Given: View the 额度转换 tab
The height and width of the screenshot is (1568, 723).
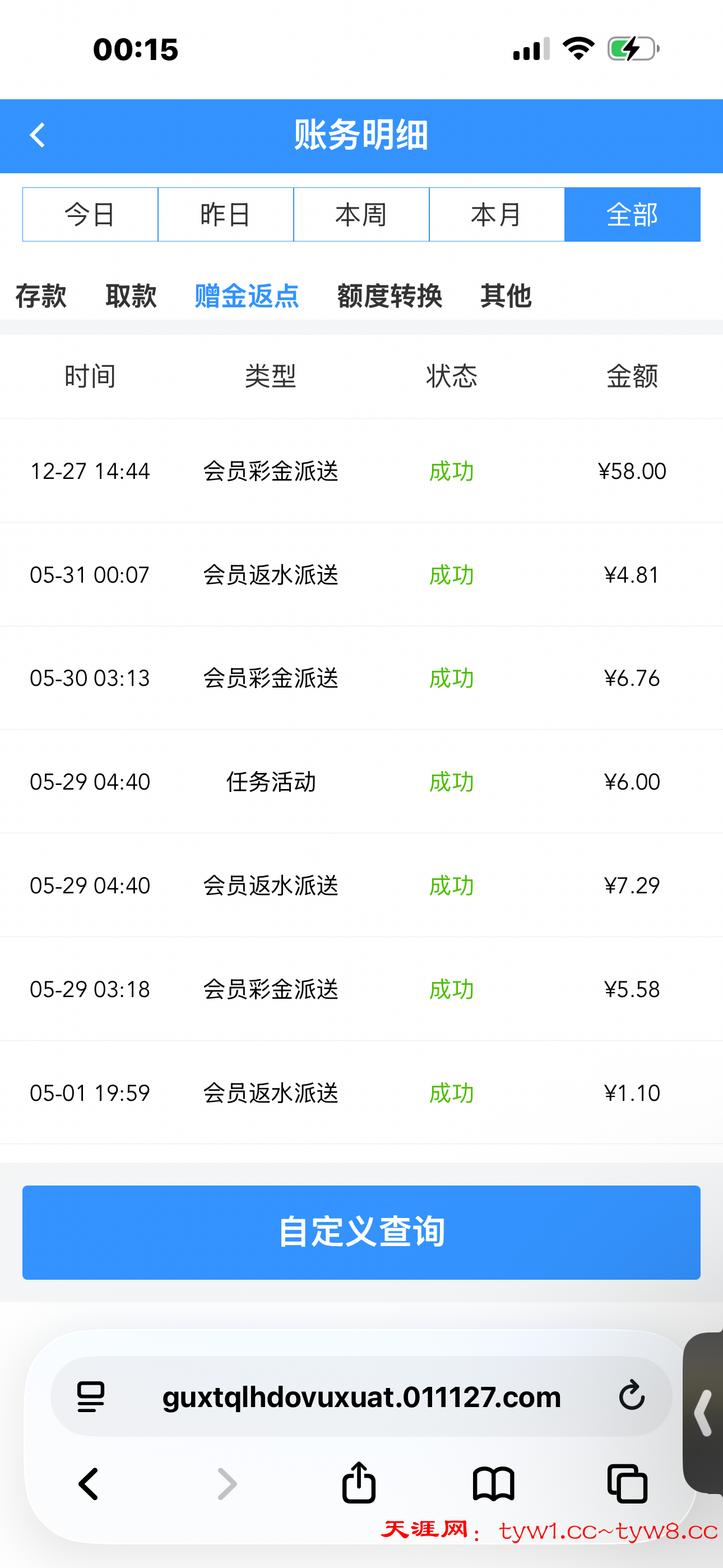Looking at the screenshot, I should coord(390,296).
